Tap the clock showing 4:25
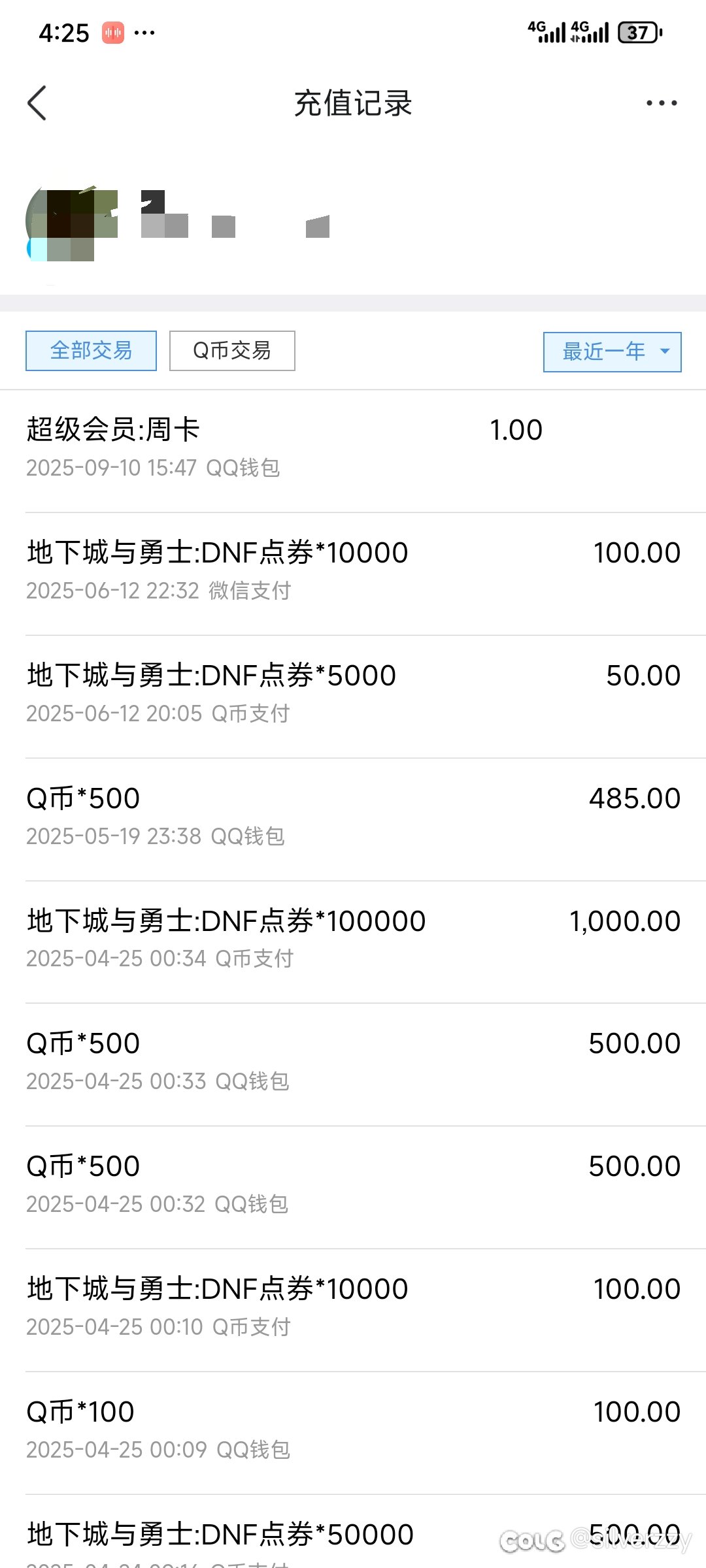 pos(65,33)
